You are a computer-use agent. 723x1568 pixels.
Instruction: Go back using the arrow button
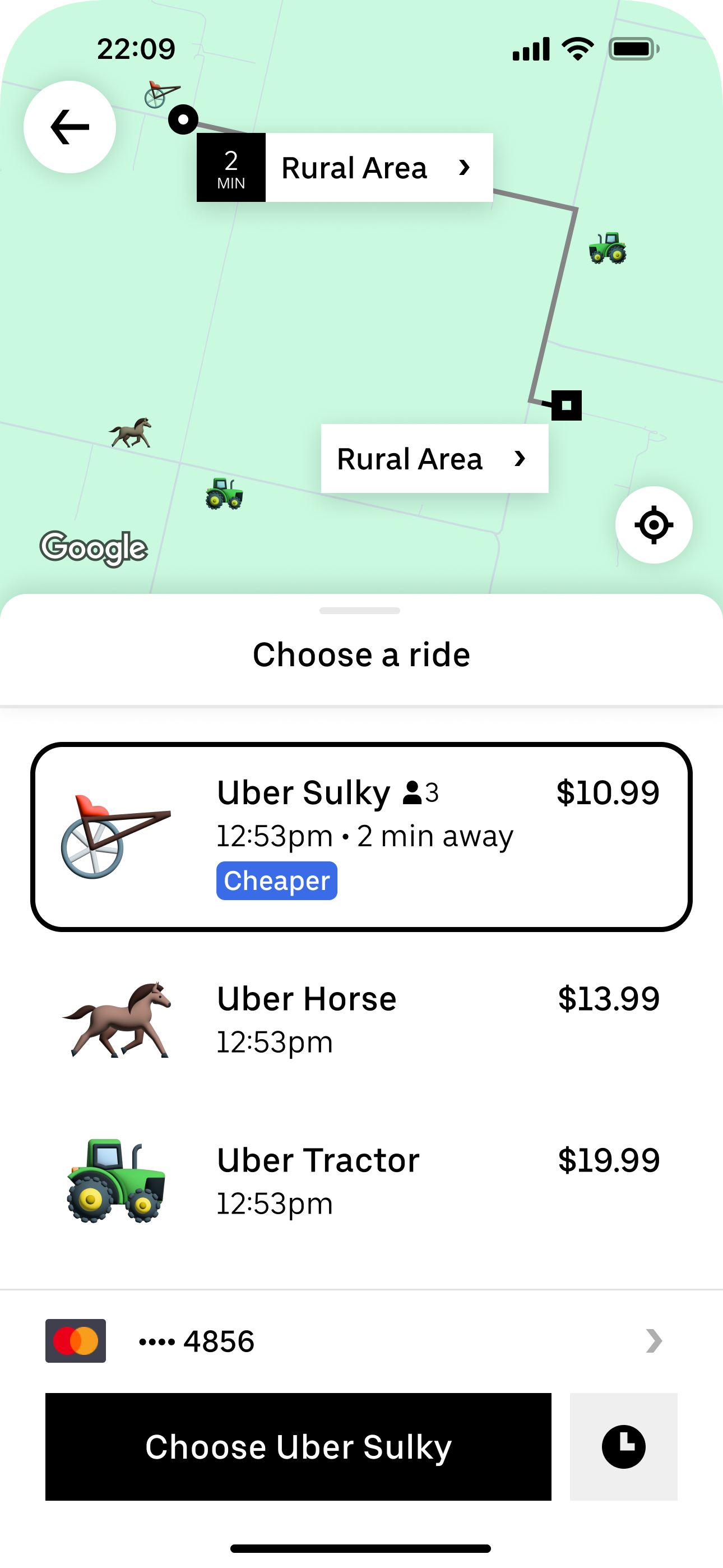[70, 127]
